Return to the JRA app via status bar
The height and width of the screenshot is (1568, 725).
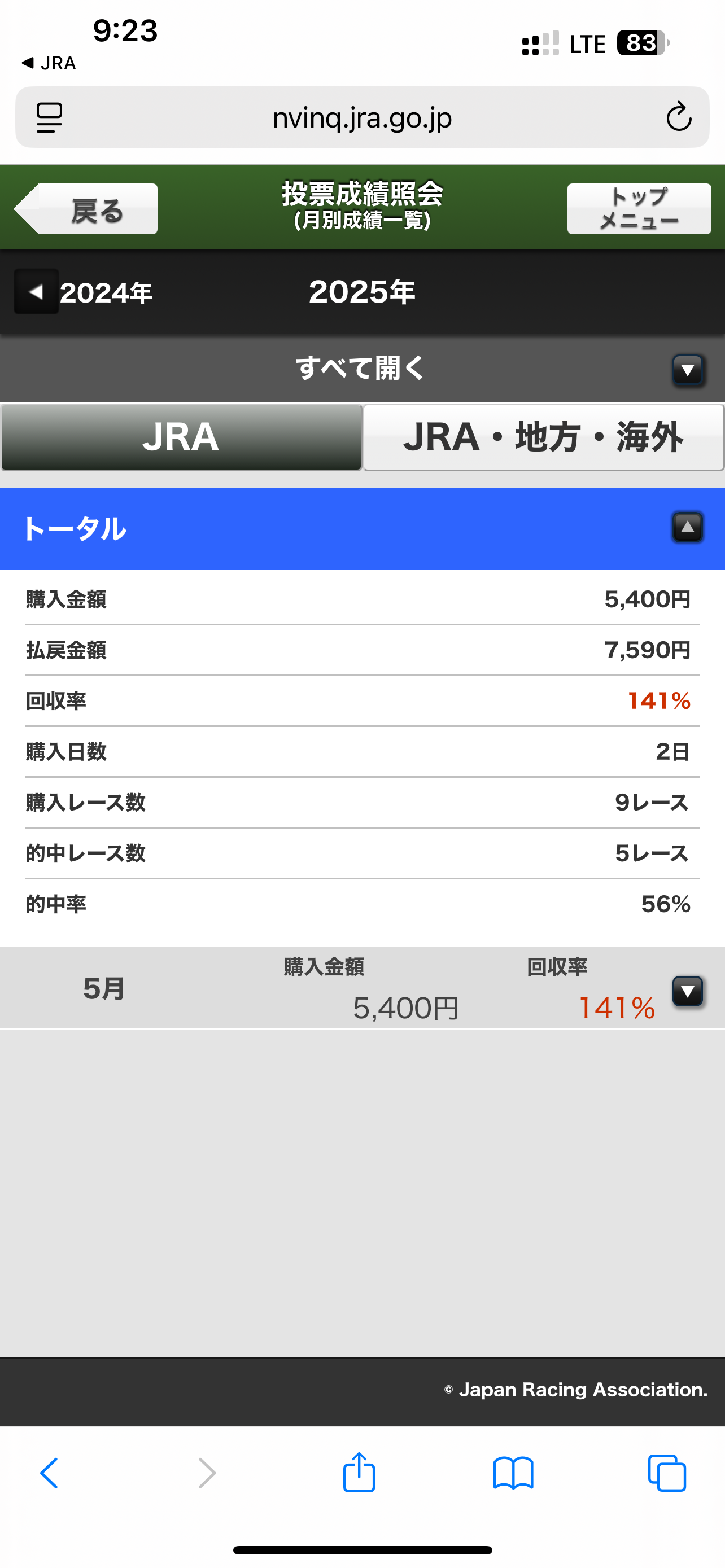[49, 63]
